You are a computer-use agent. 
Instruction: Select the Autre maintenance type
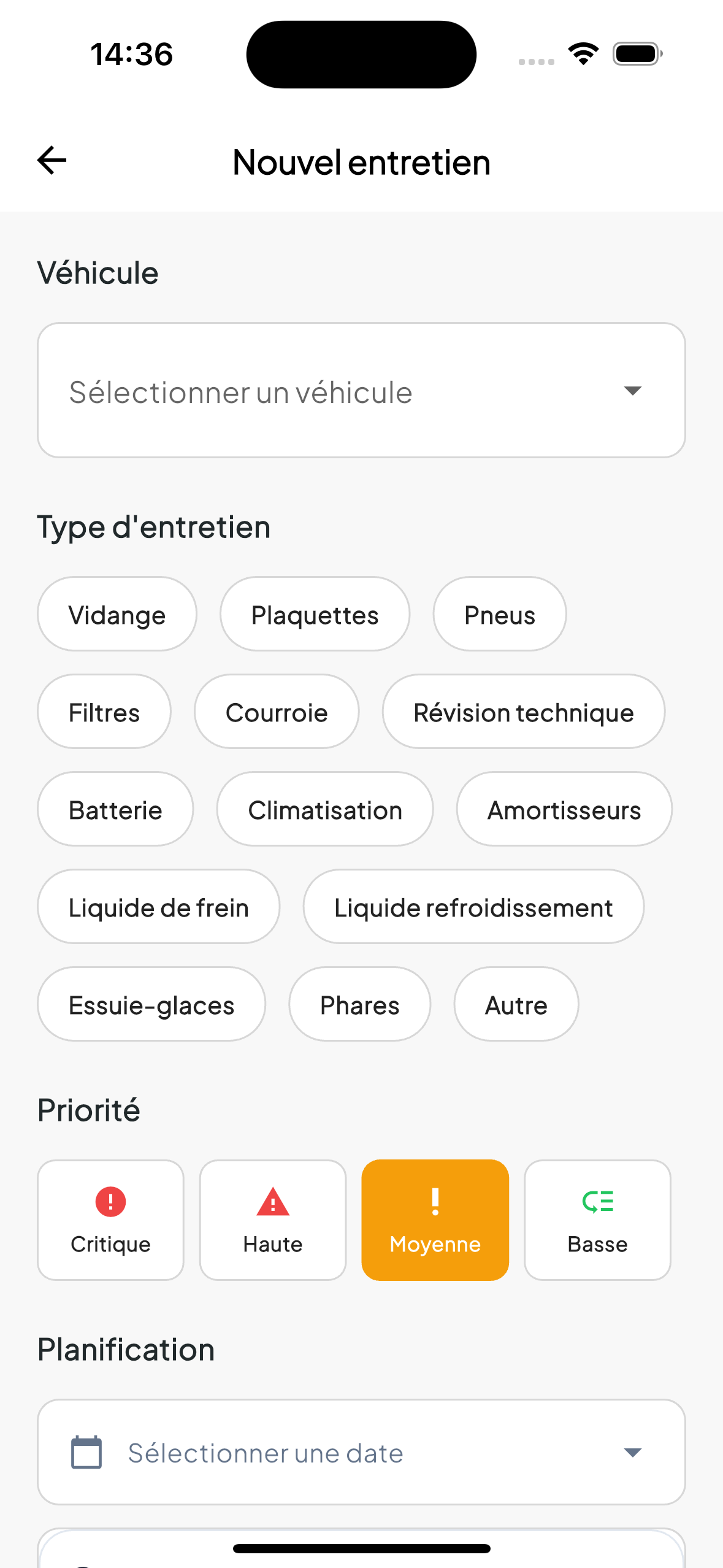click(516, 1004)
